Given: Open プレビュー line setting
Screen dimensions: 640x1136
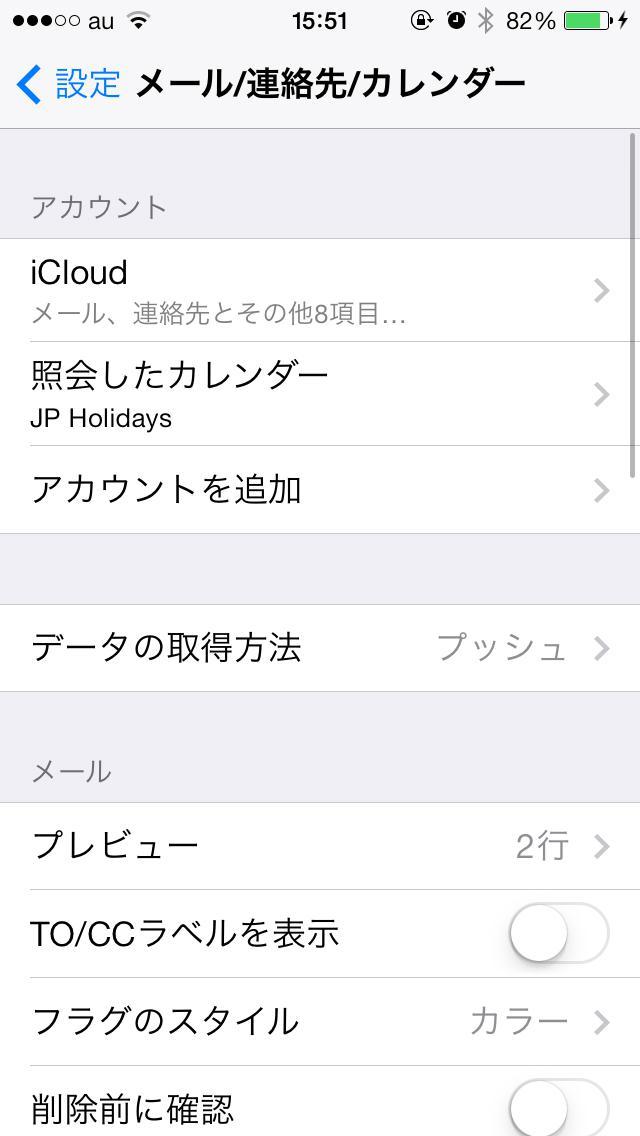Looking at the screenshot, I should 320,846.
